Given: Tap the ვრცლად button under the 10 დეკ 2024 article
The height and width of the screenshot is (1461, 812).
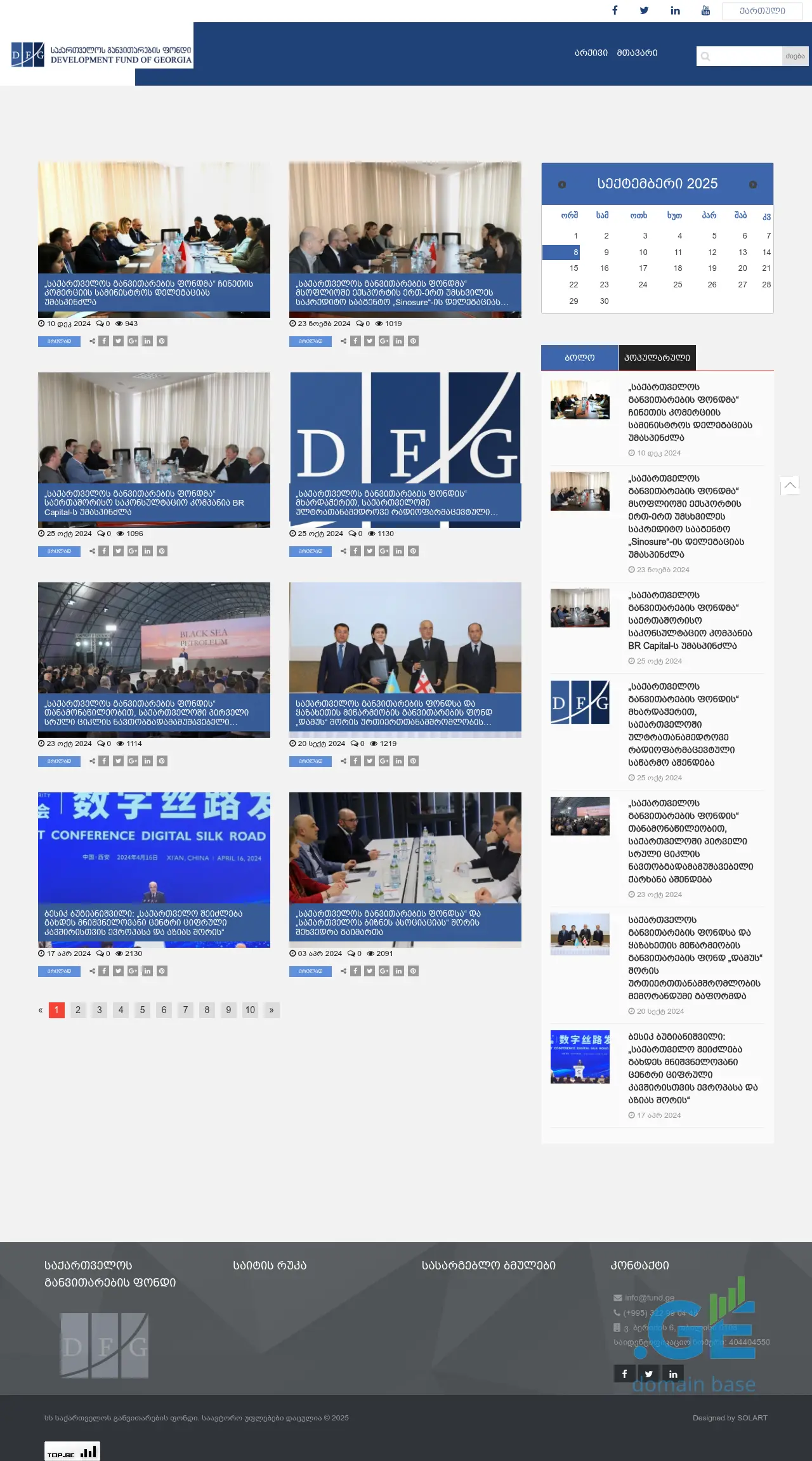Looking at the screenshot, I should coord(59,341).
